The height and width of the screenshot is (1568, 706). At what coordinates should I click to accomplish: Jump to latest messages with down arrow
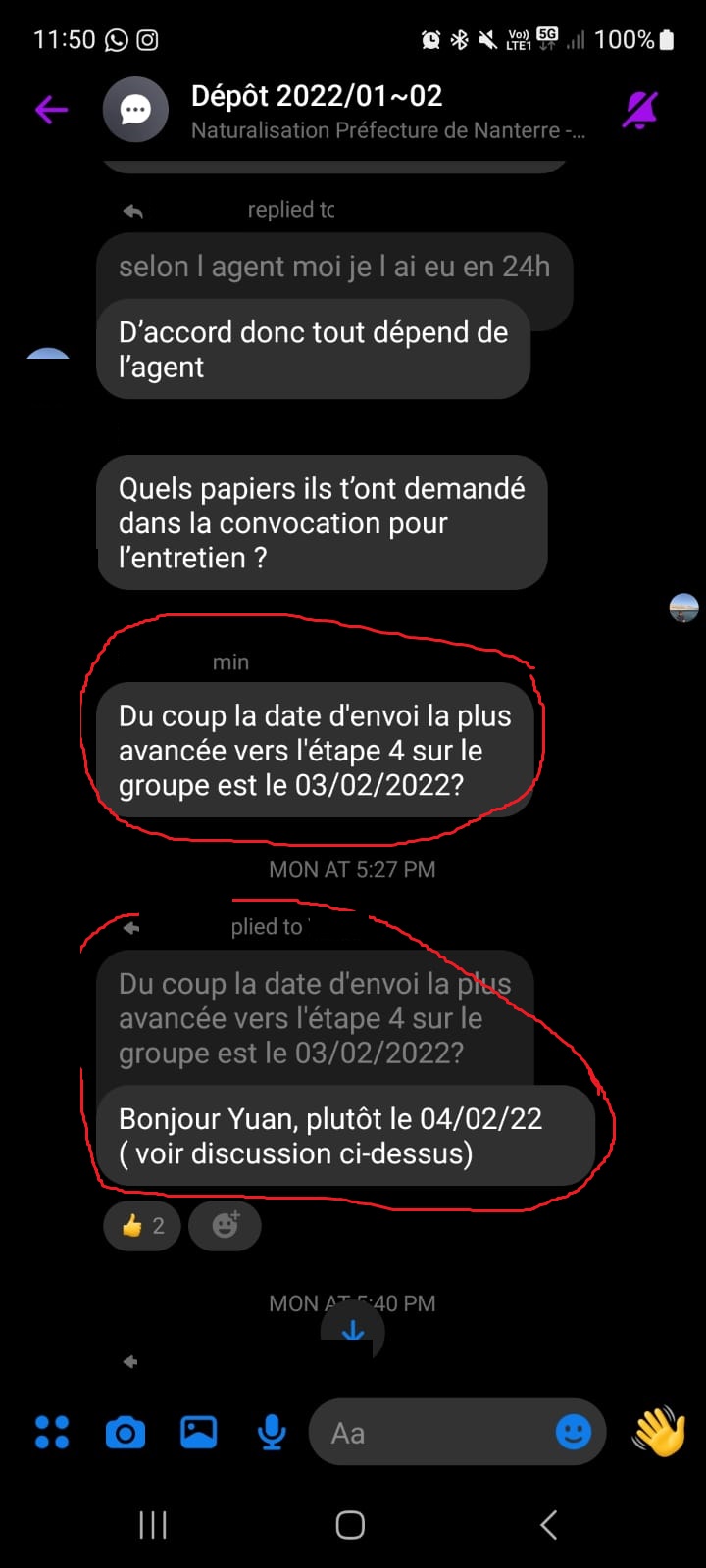coord(353,1332)
